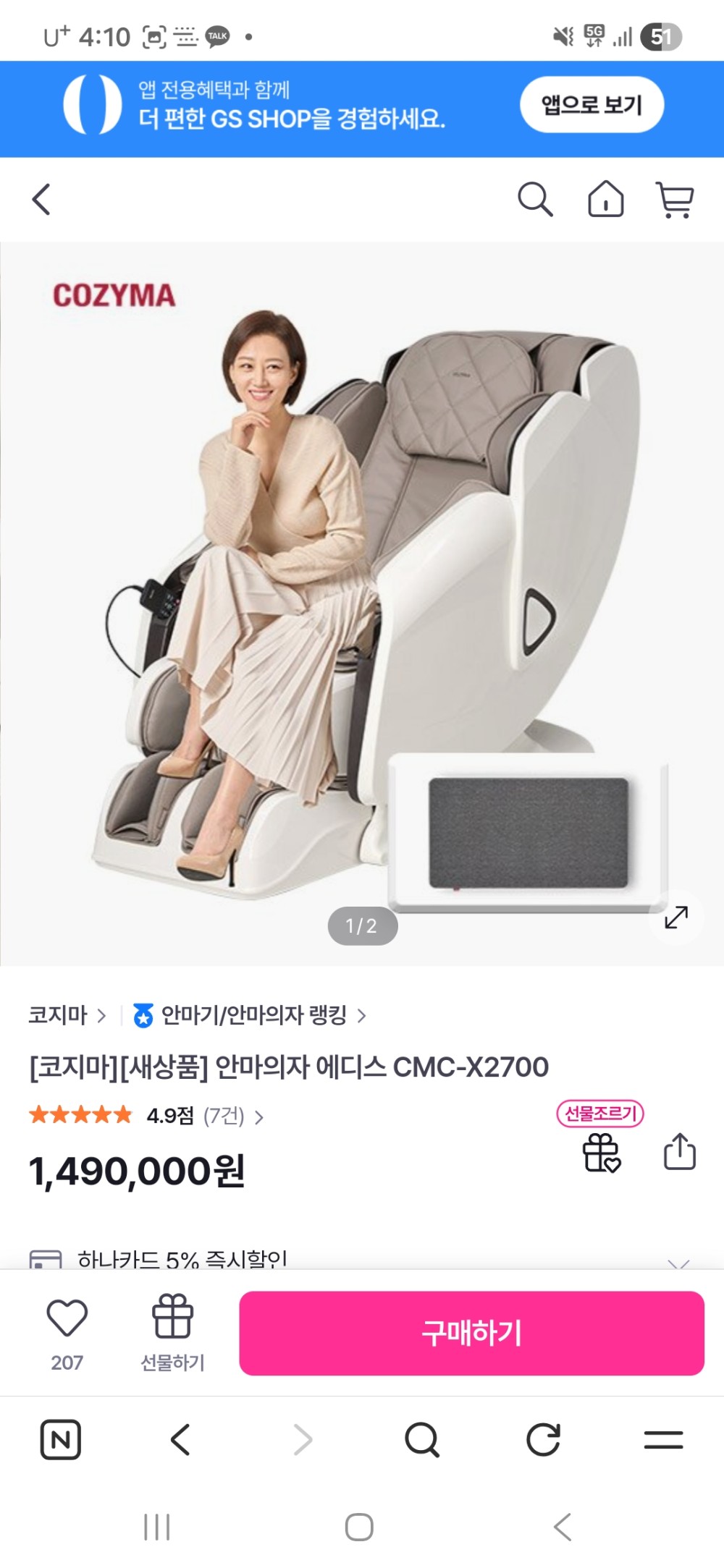
Task: Tap the 구매하기 button
Action: pos(471,1333)
